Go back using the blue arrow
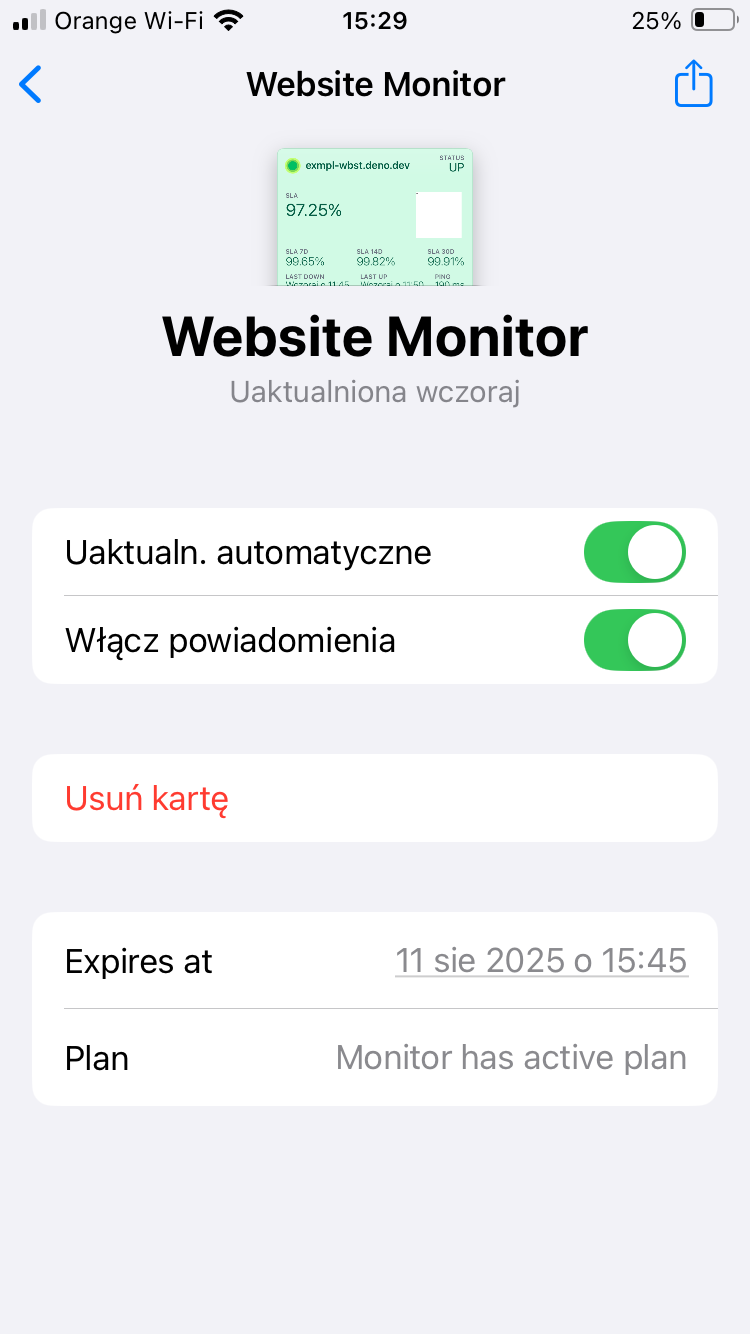Image resolution: width=750 pixels, height=1334 pixels. (x=31, y=85)
